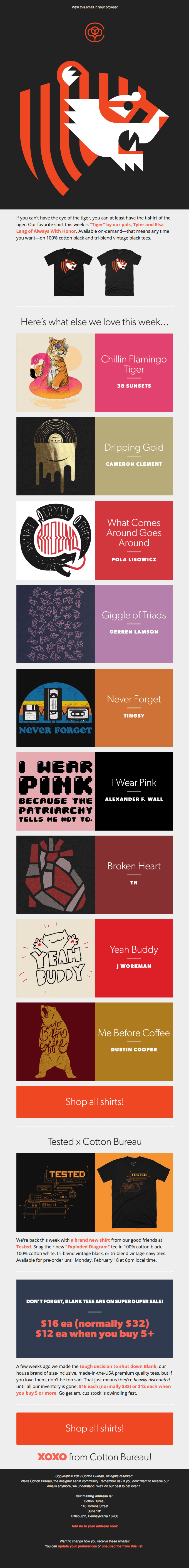Image resolution: width=189 pixels, height=1568 pixels.
Task: View the Dripping Gold shirt by Cameron Clement
Action: (x=94, y=456)
